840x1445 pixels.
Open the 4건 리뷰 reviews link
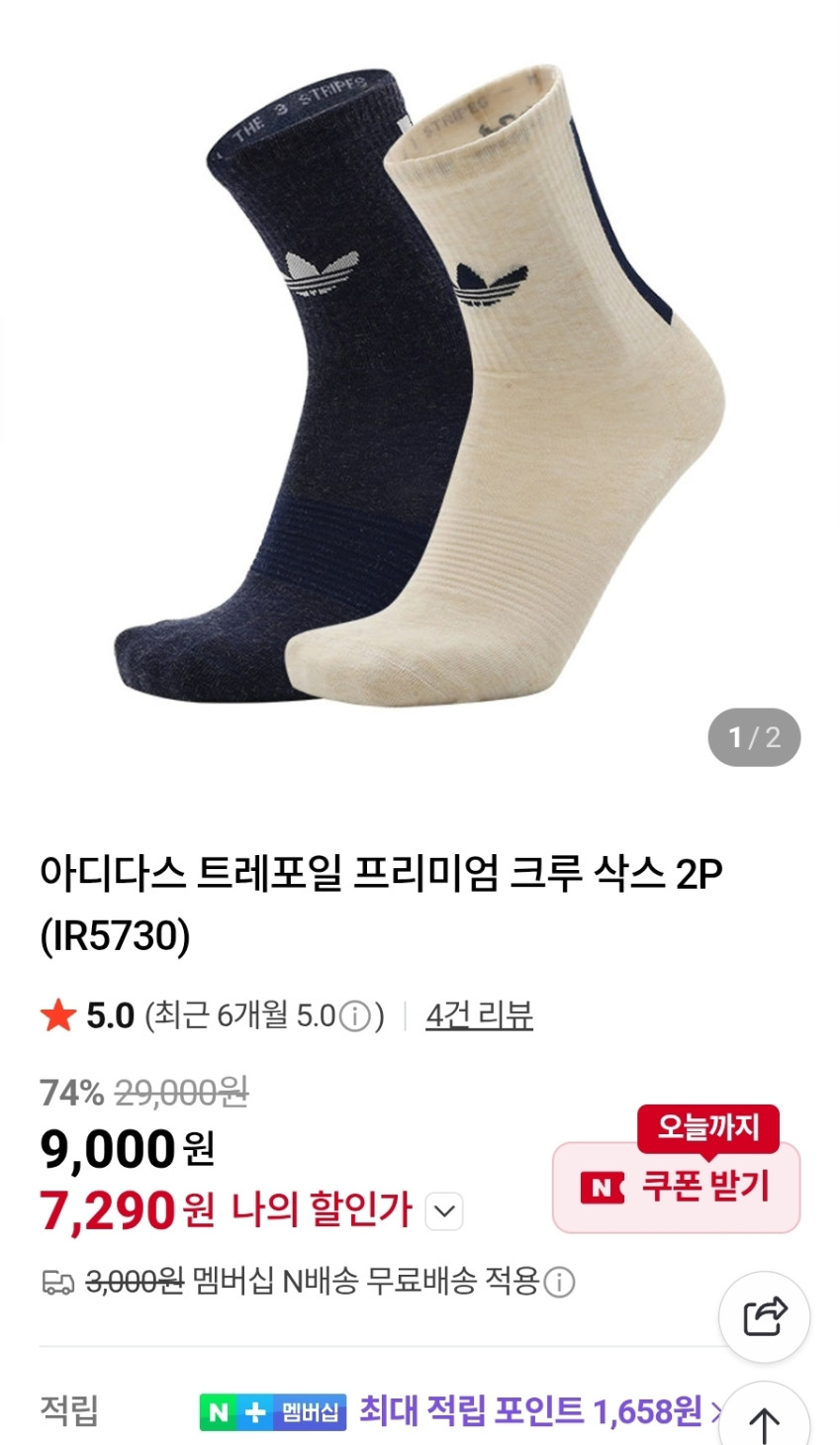(x=479, y=1015)
